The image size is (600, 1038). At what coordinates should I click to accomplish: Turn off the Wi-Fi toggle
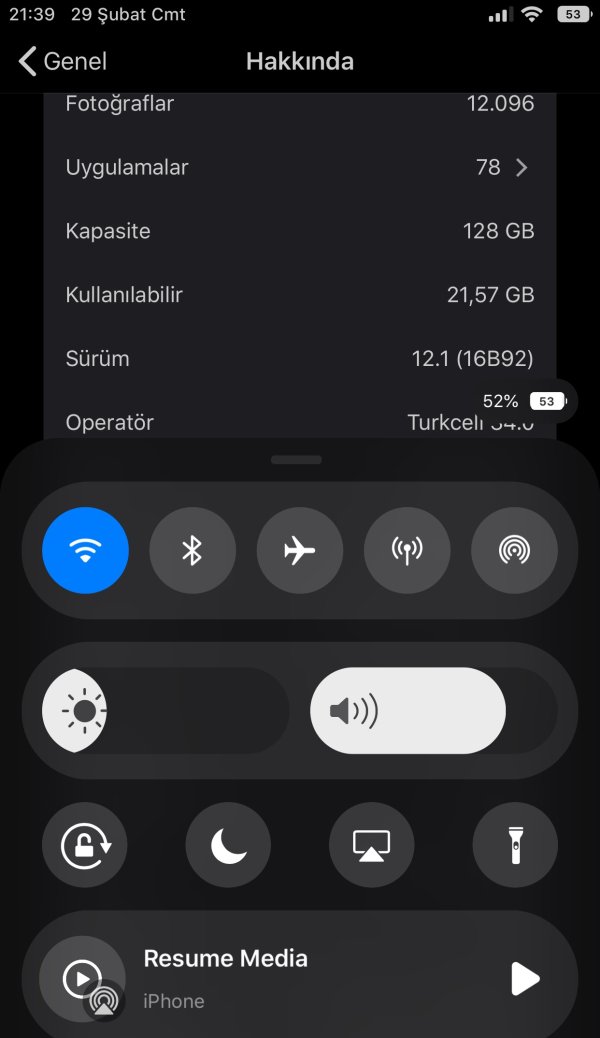85,550
